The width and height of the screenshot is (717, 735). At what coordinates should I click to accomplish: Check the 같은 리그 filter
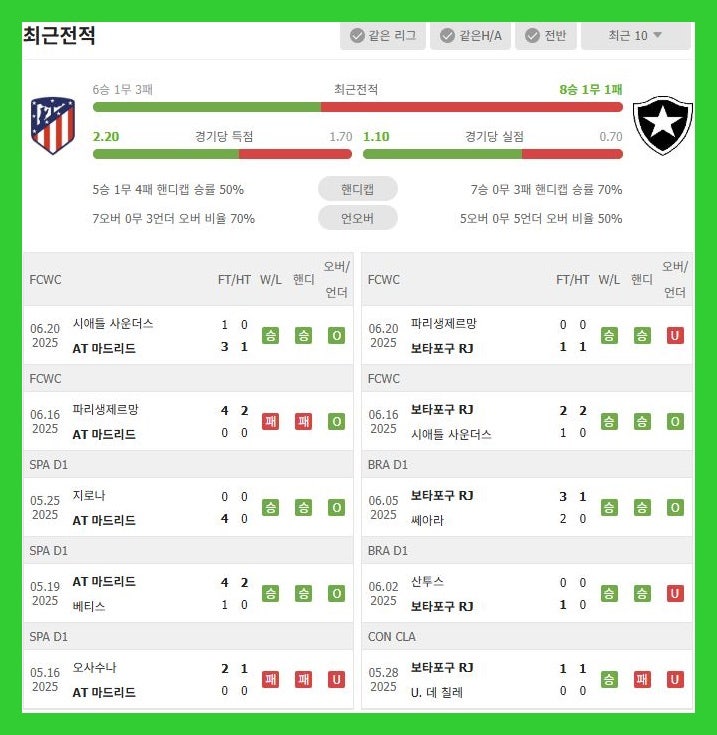(383, 36)
